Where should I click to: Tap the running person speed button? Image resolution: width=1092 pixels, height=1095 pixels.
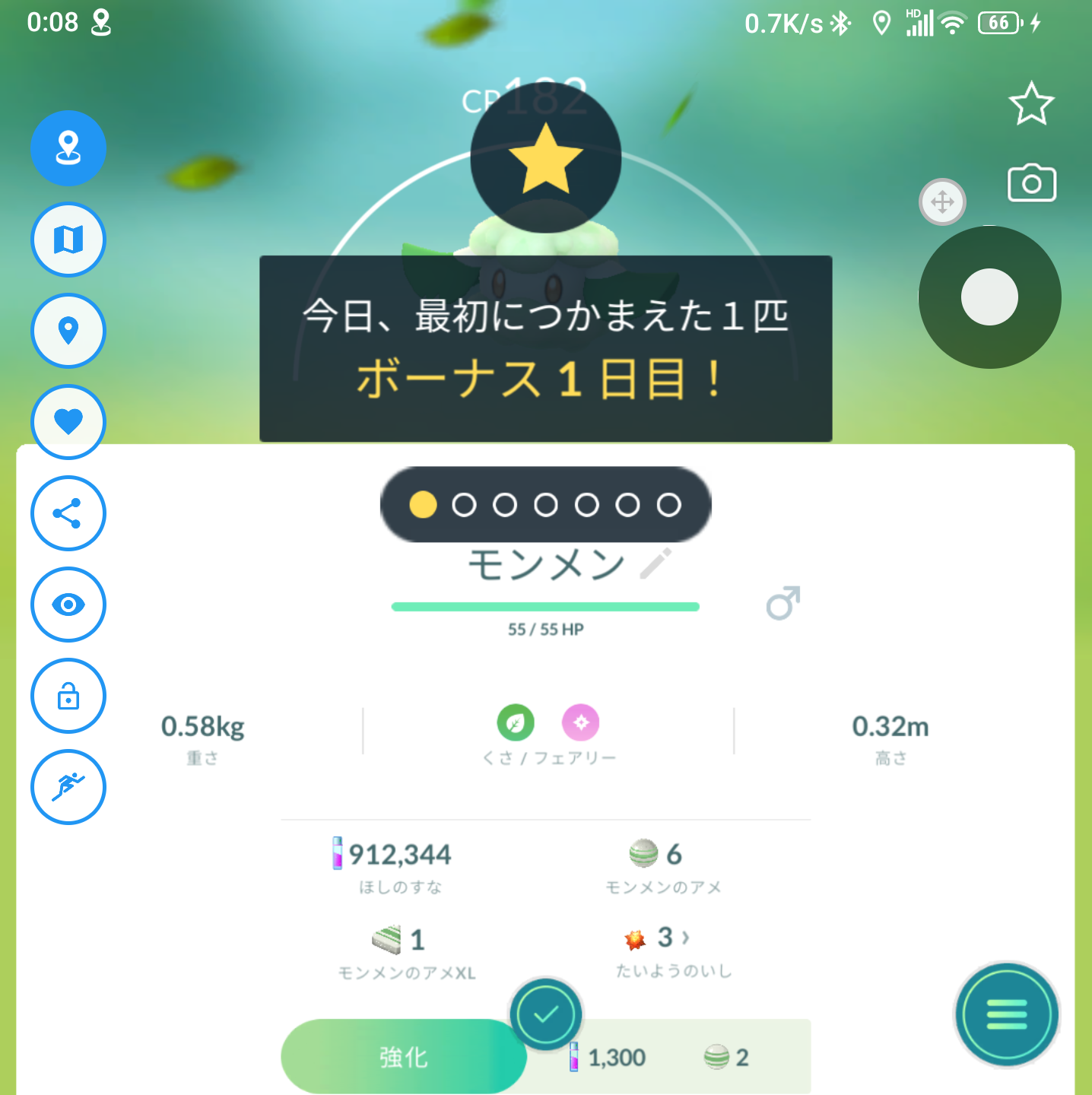click(68, 787)
